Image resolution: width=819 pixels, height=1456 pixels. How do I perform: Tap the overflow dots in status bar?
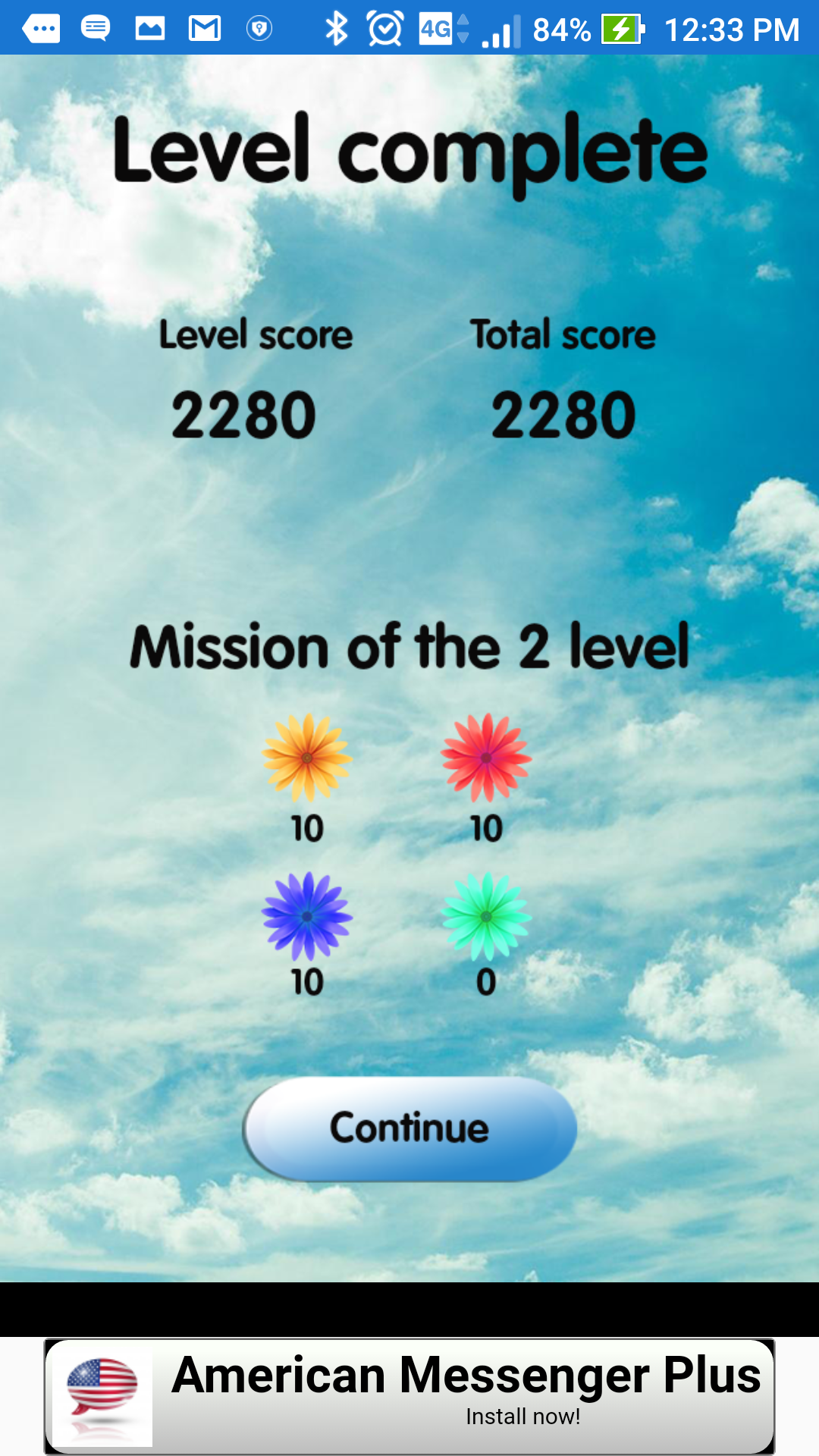click(42, 29)
